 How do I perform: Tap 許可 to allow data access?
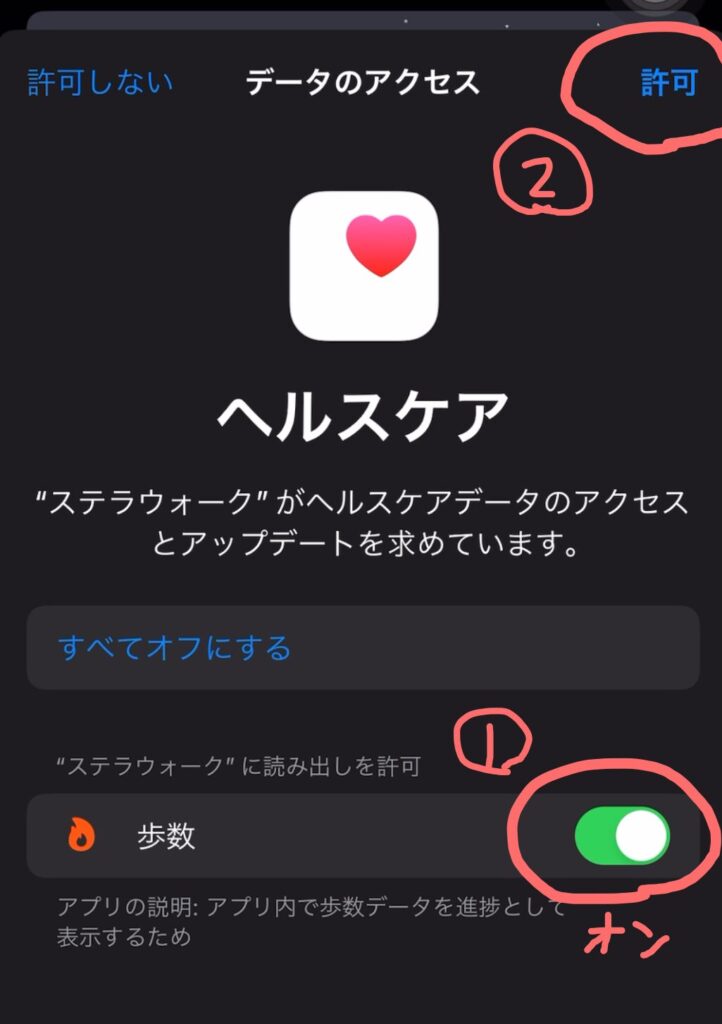(668, 82)
